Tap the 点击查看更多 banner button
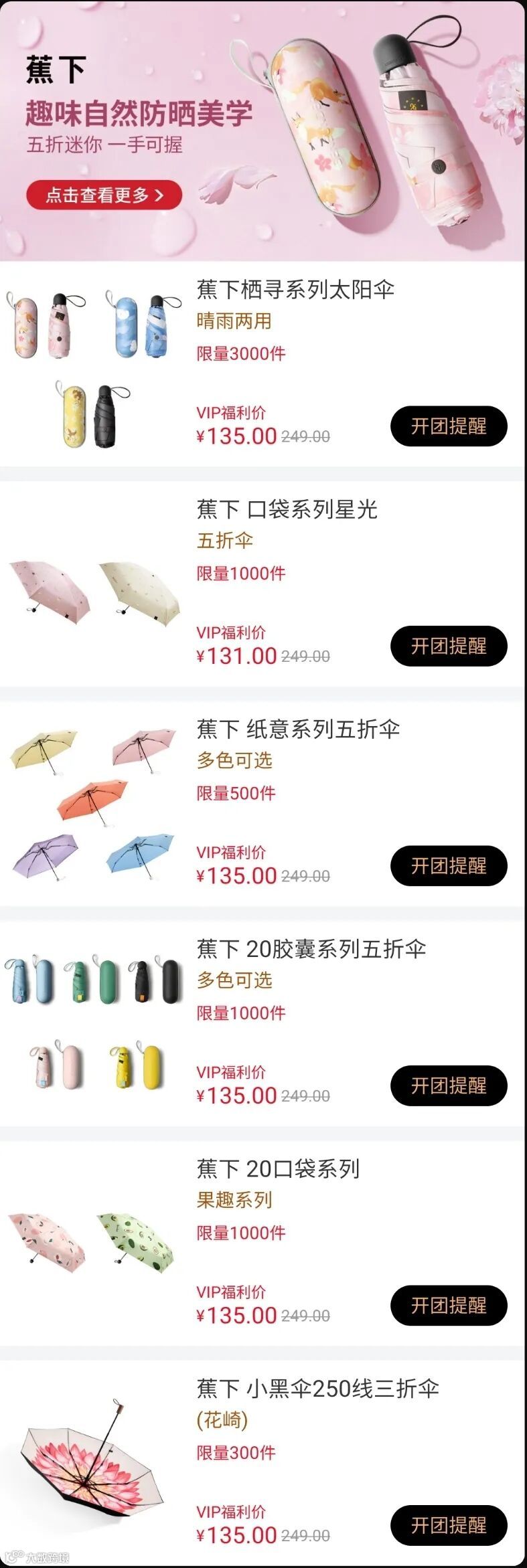 coord(104,195)
